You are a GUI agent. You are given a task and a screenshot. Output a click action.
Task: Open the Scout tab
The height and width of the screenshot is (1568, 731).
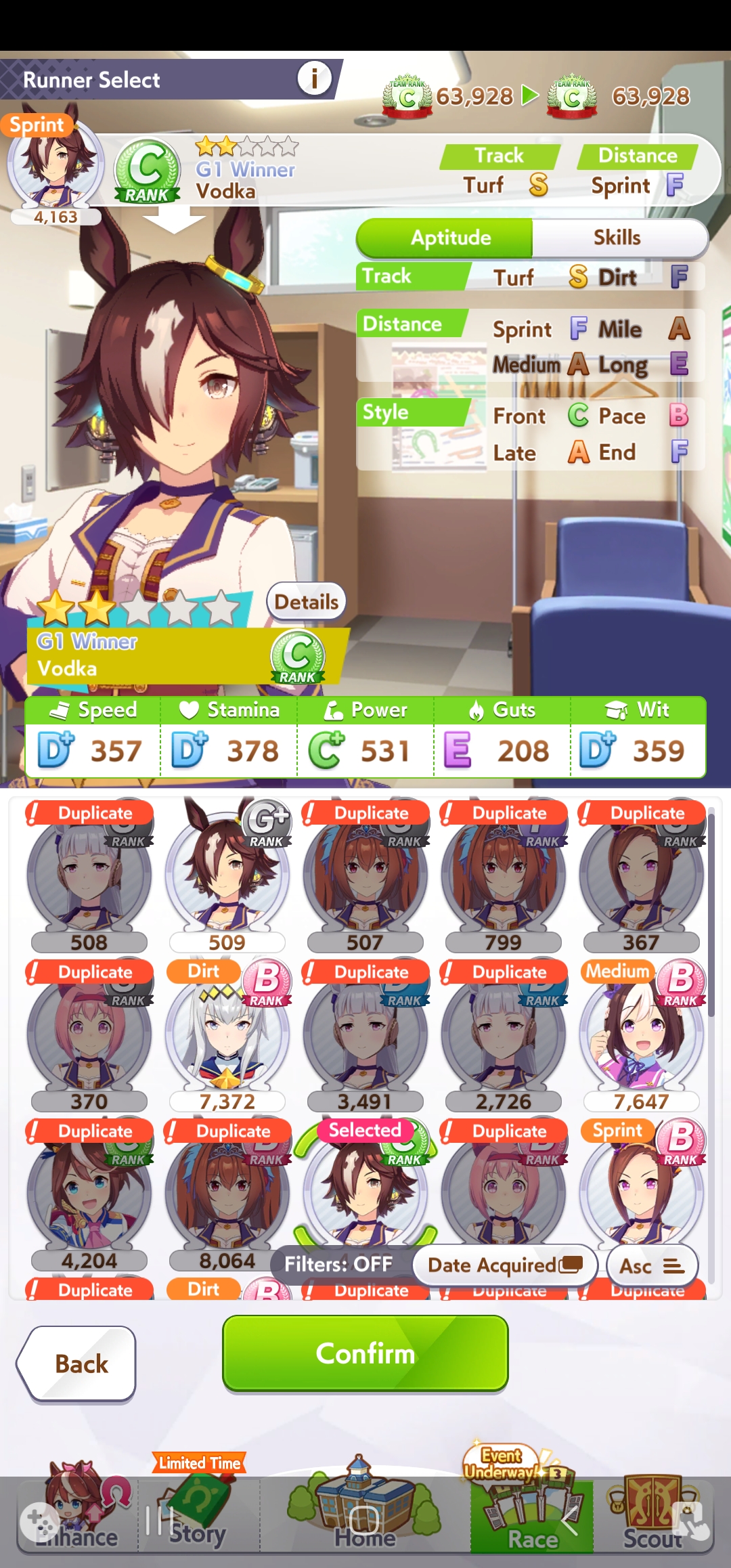pos(652,1512)
